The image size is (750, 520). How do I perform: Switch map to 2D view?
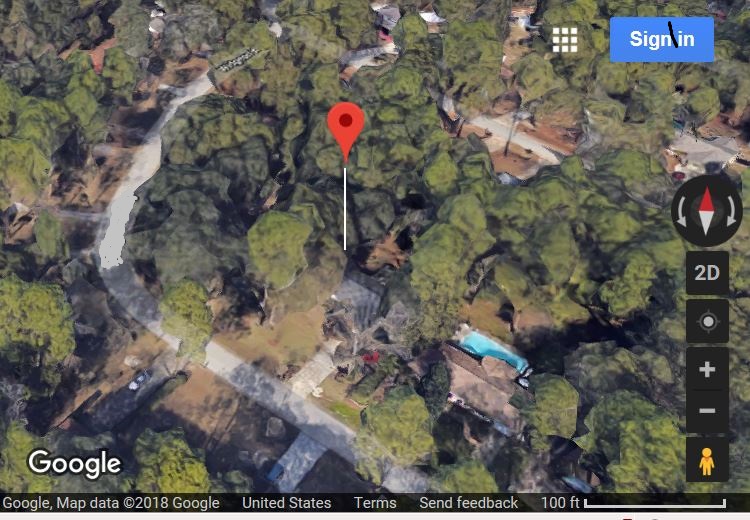(x=707, y=273)
